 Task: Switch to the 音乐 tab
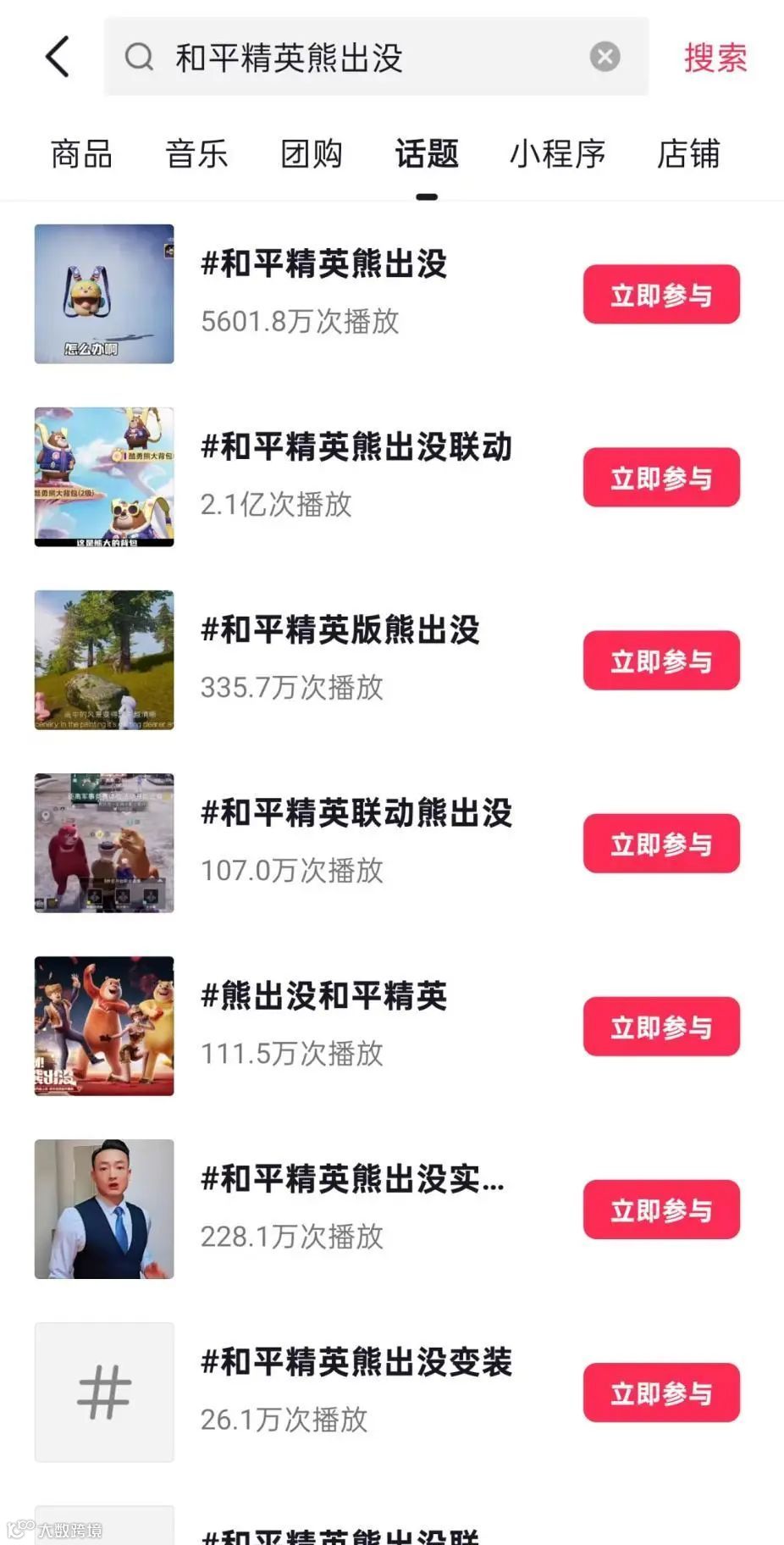[x=196, y=154]
